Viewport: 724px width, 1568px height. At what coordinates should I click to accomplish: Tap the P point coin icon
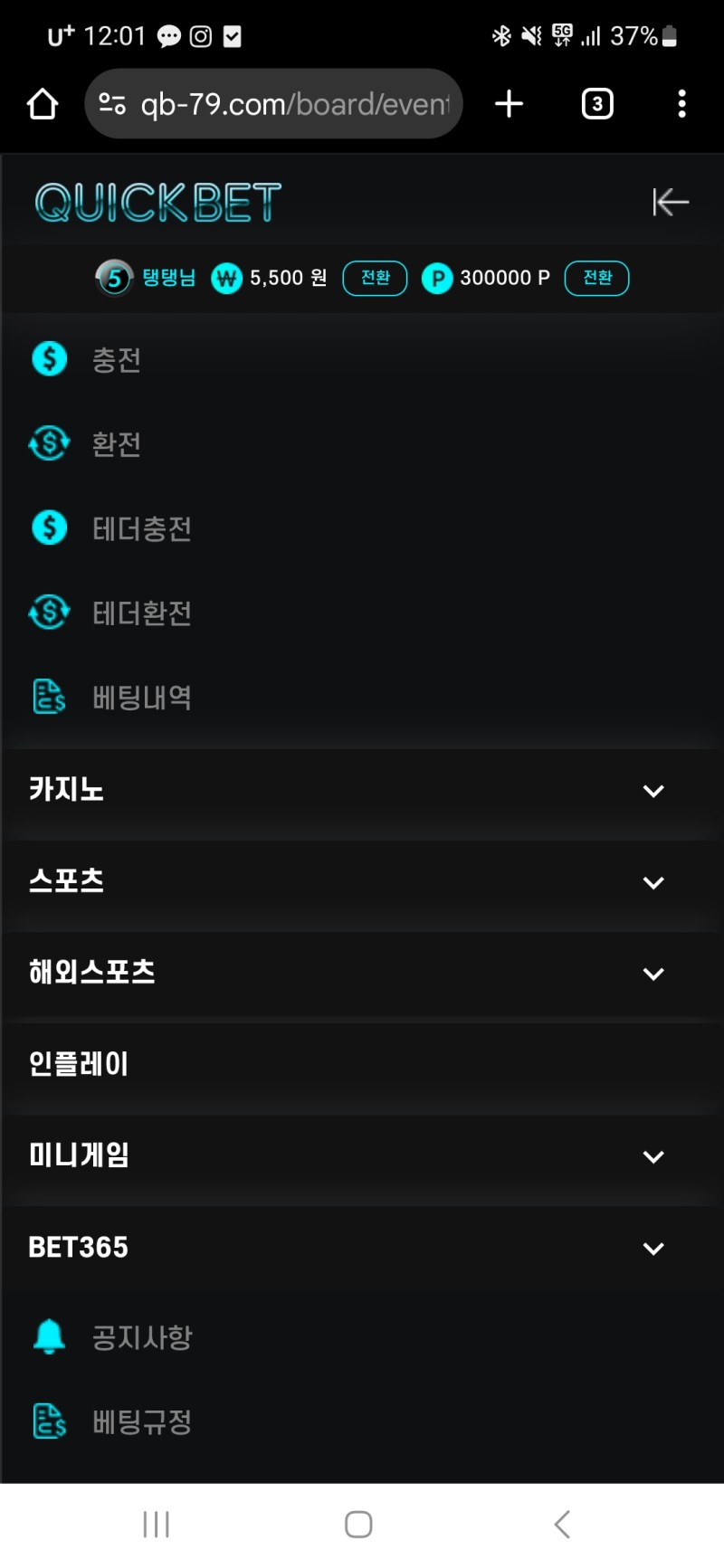point(437,280)
